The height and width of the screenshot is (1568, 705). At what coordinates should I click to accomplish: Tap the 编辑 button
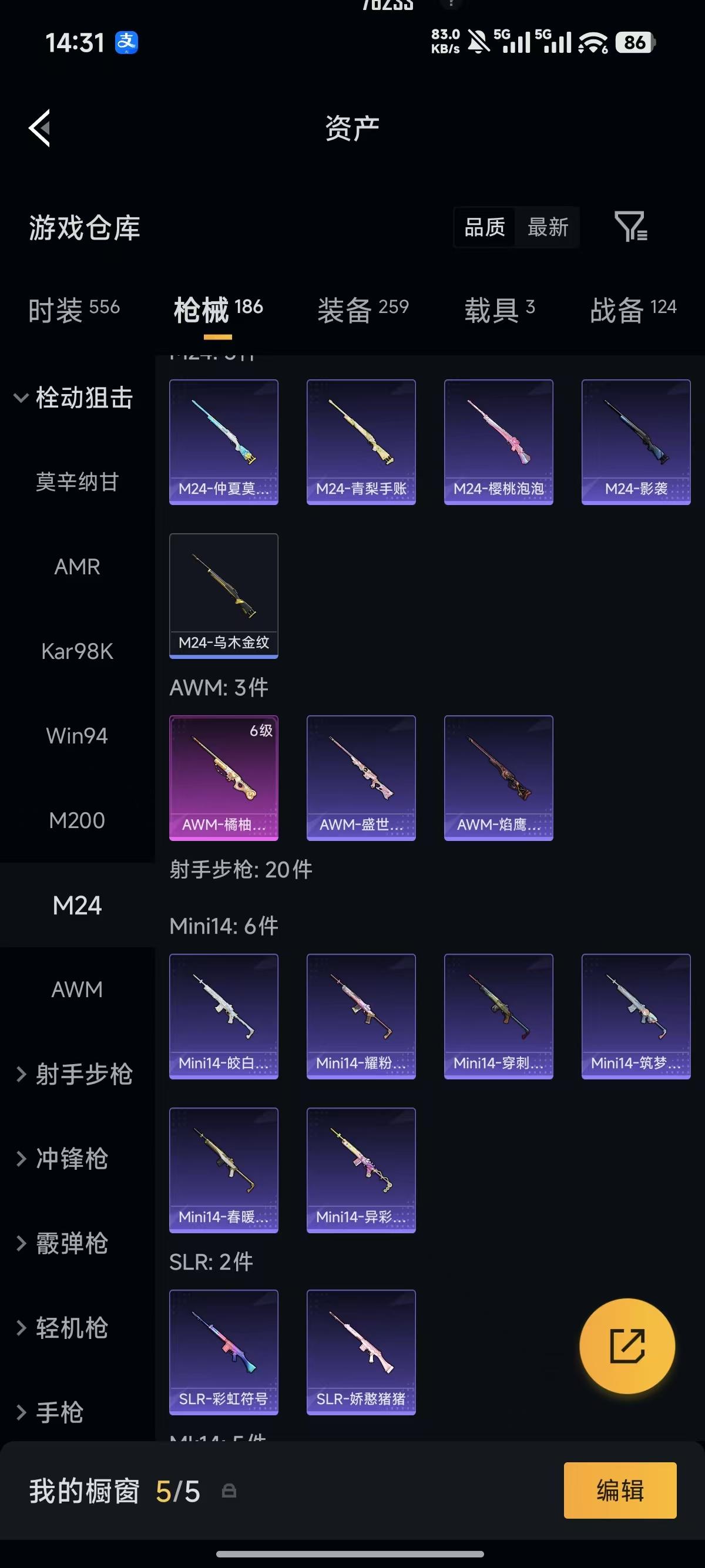tap(620, 1490)
